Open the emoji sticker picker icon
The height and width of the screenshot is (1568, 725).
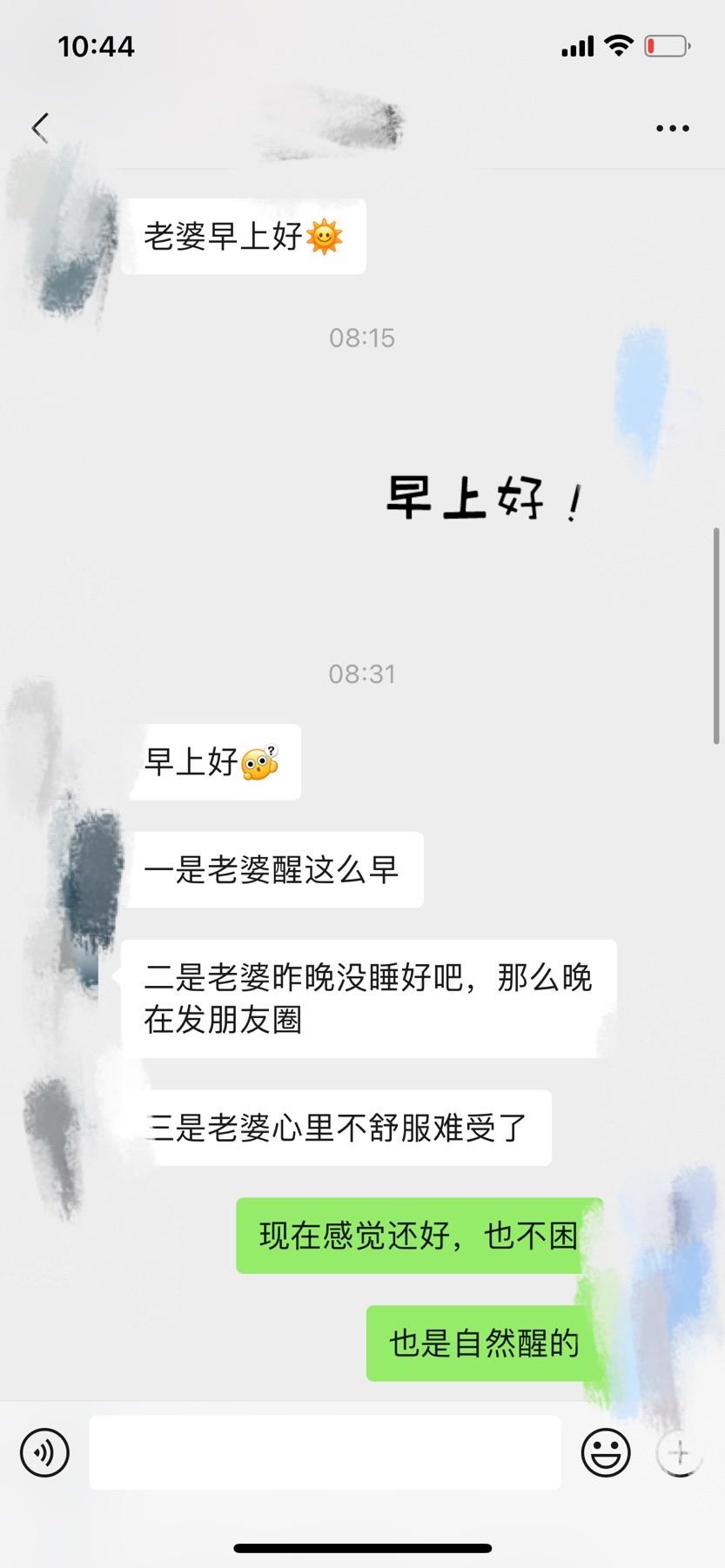pos(607,1451)
